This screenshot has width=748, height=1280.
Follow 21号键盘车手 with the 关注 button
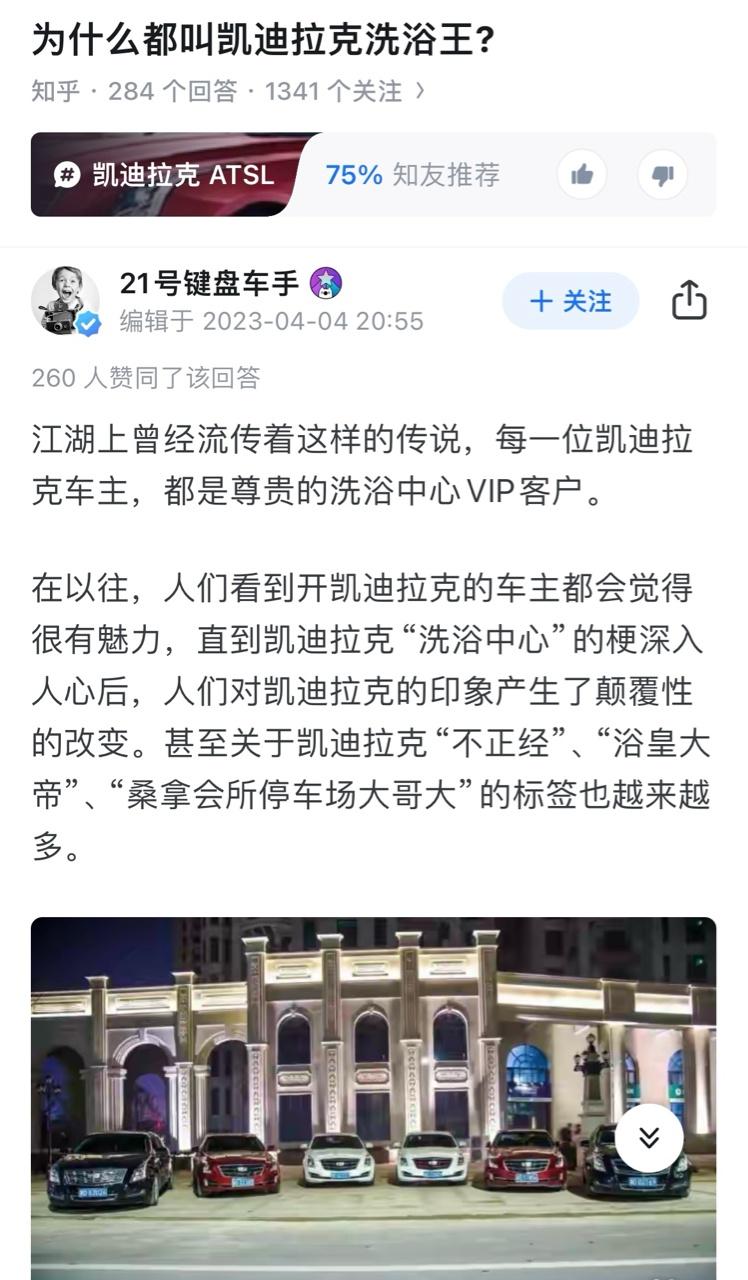pos(570,301)
